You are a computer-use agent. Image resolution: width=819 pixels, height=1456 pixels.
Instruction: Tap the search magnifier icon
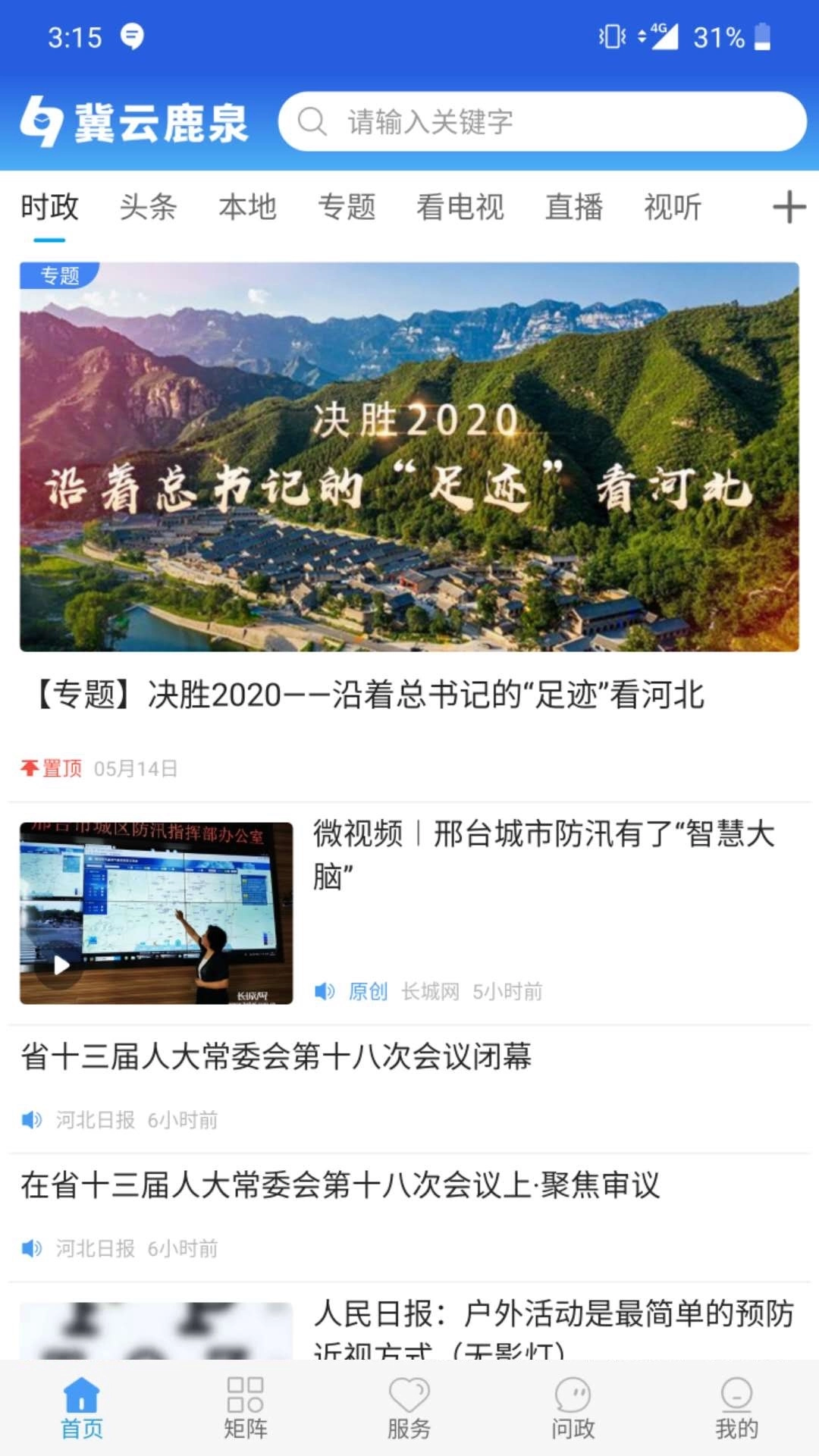point(311,121)
